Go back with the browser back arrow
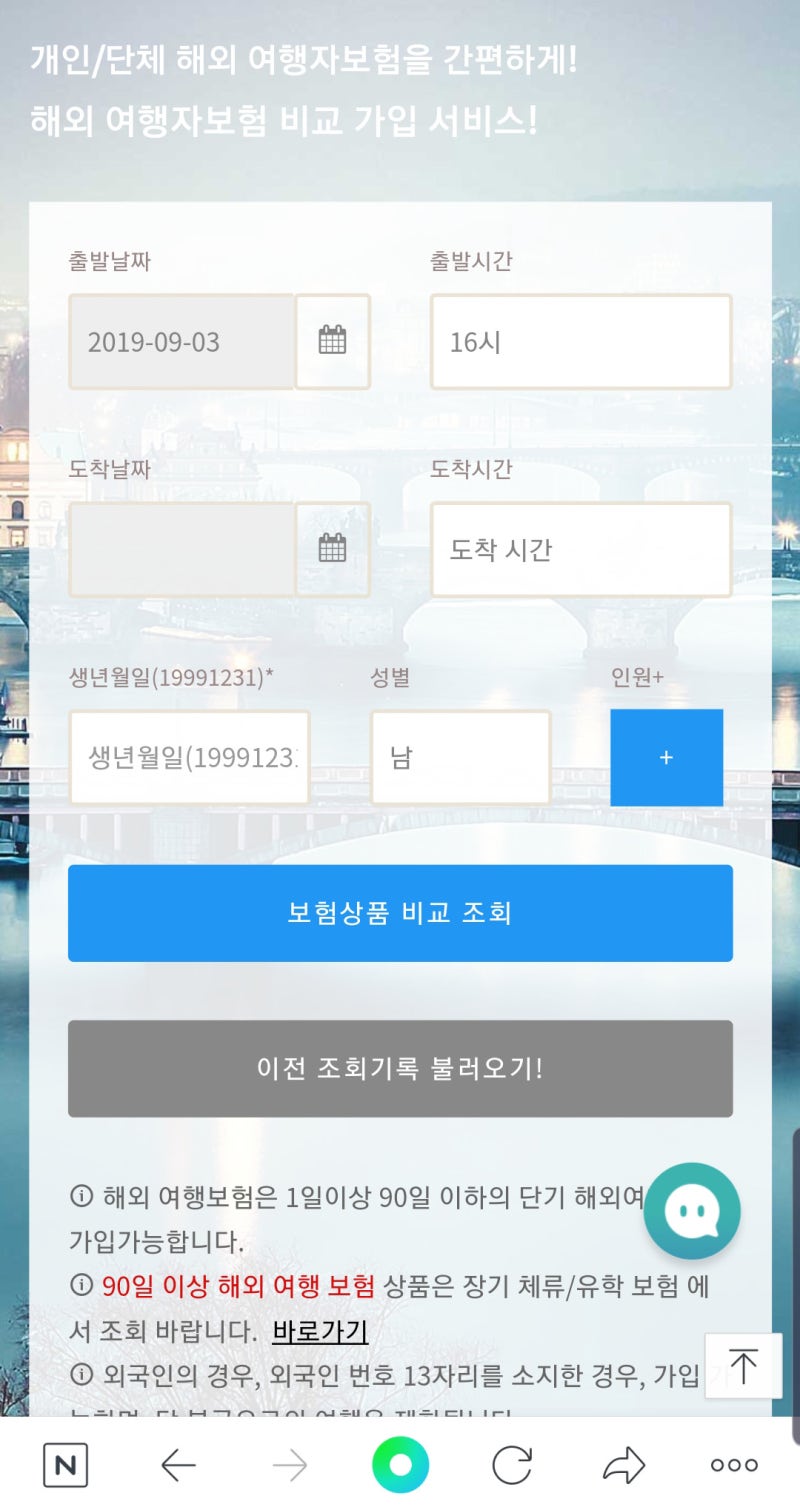 point(178,1466)
